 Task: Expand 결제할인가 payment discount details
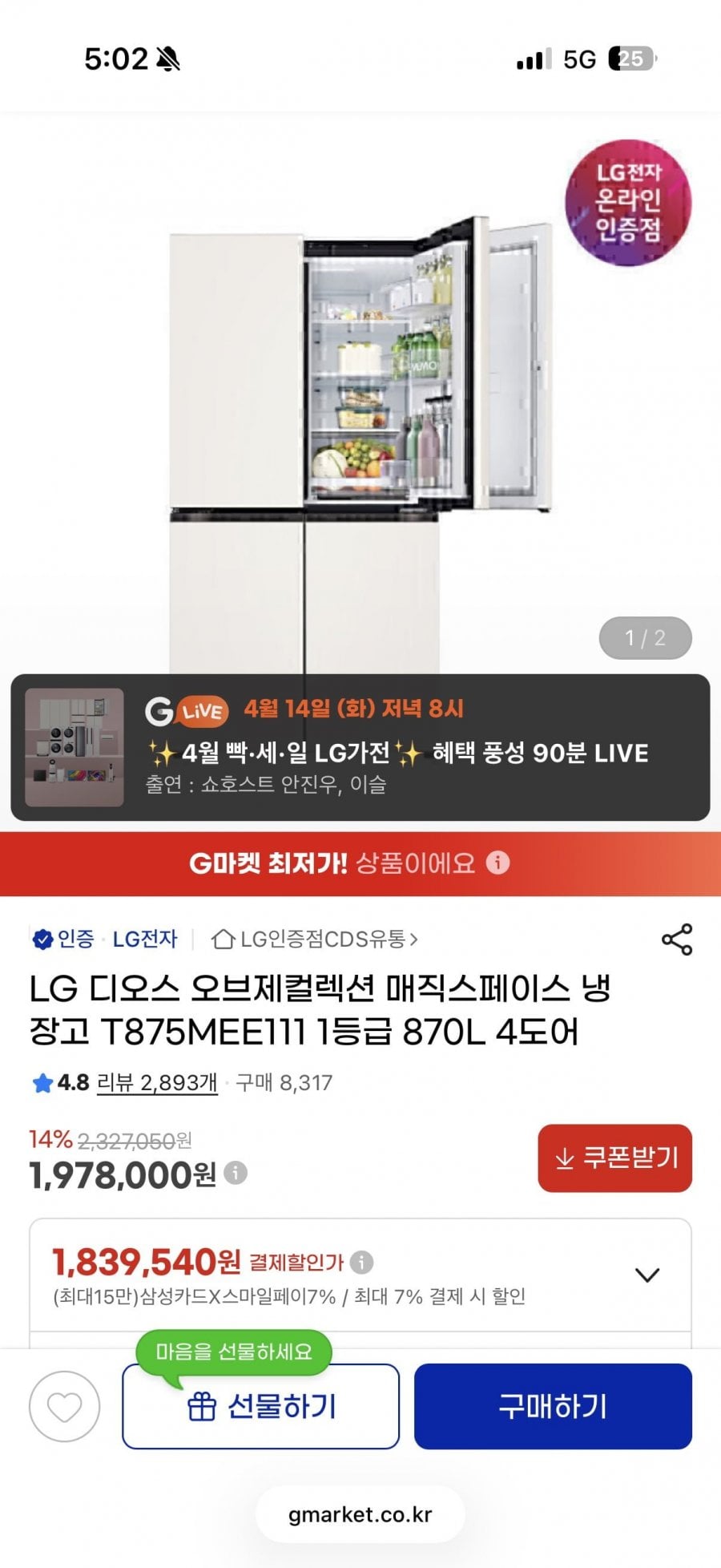pos(646,1275)
